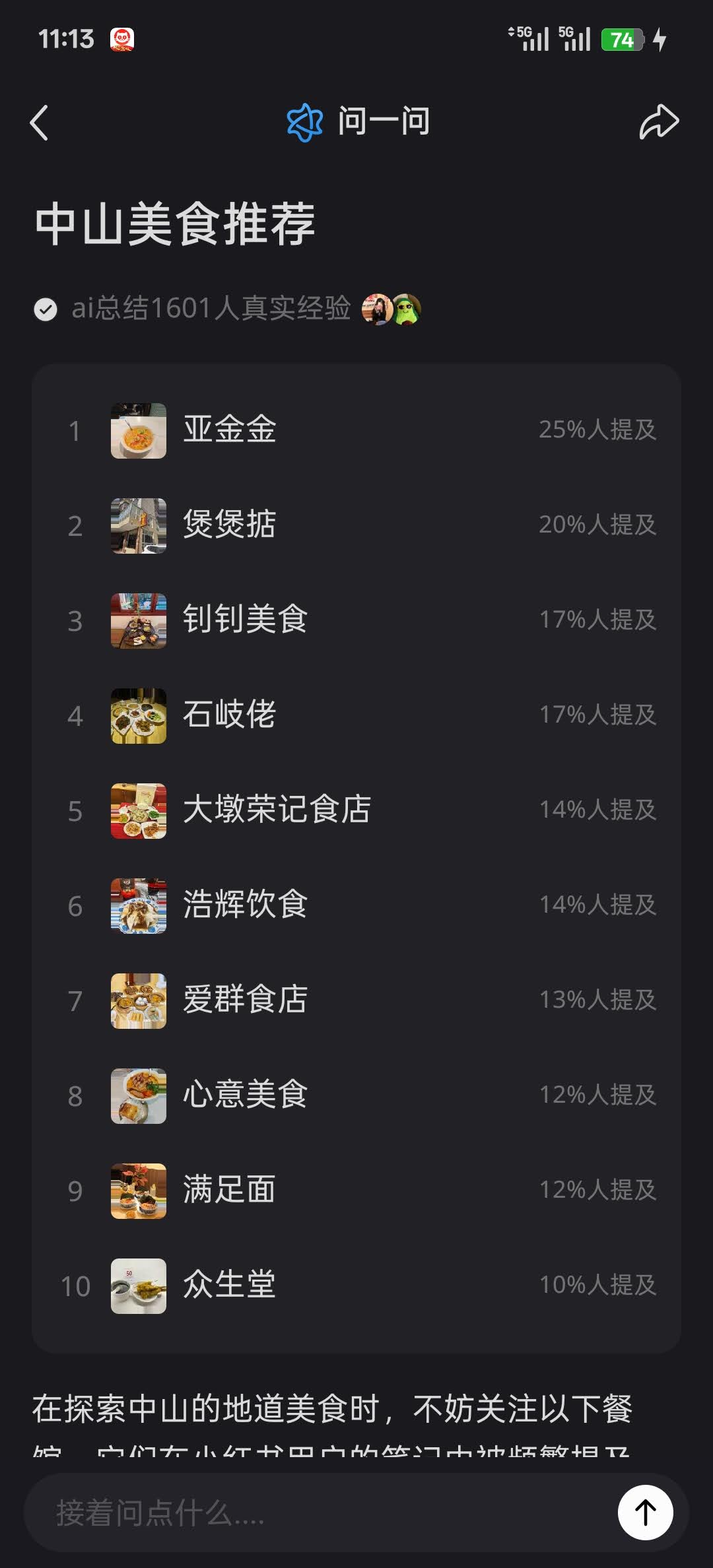
Task: Open 爱群食店 restaurant entry
Action: 356,1000
